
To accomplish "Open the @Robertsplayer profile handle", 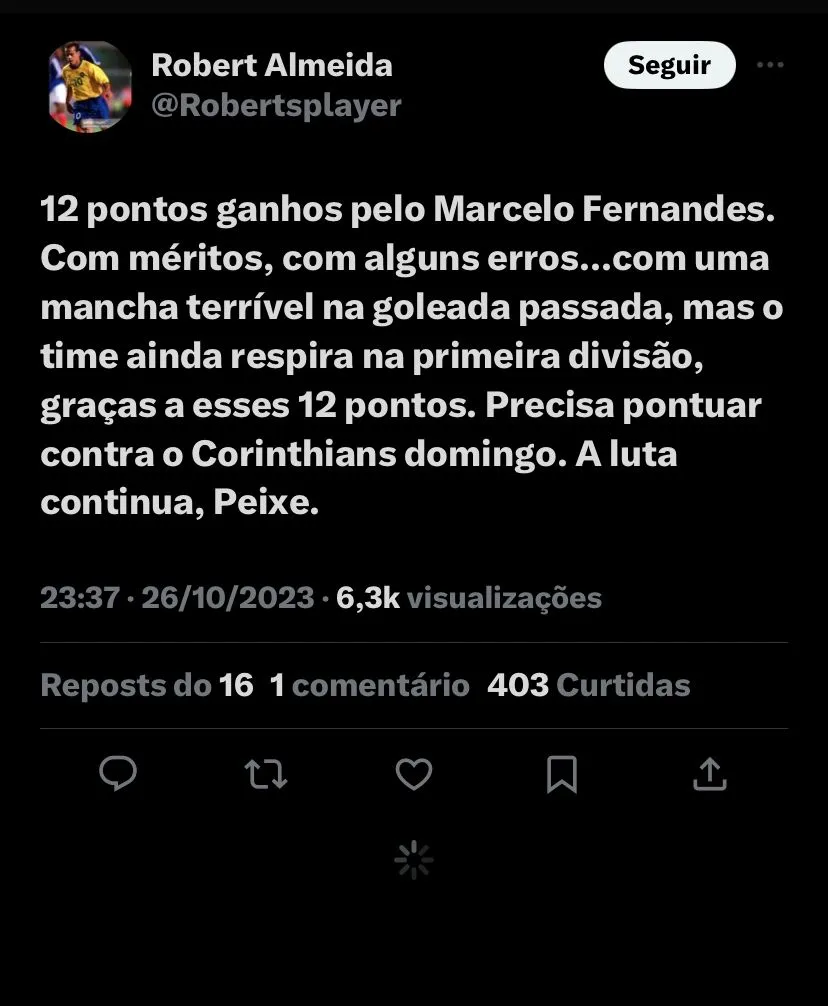I will tap(276, 105).
